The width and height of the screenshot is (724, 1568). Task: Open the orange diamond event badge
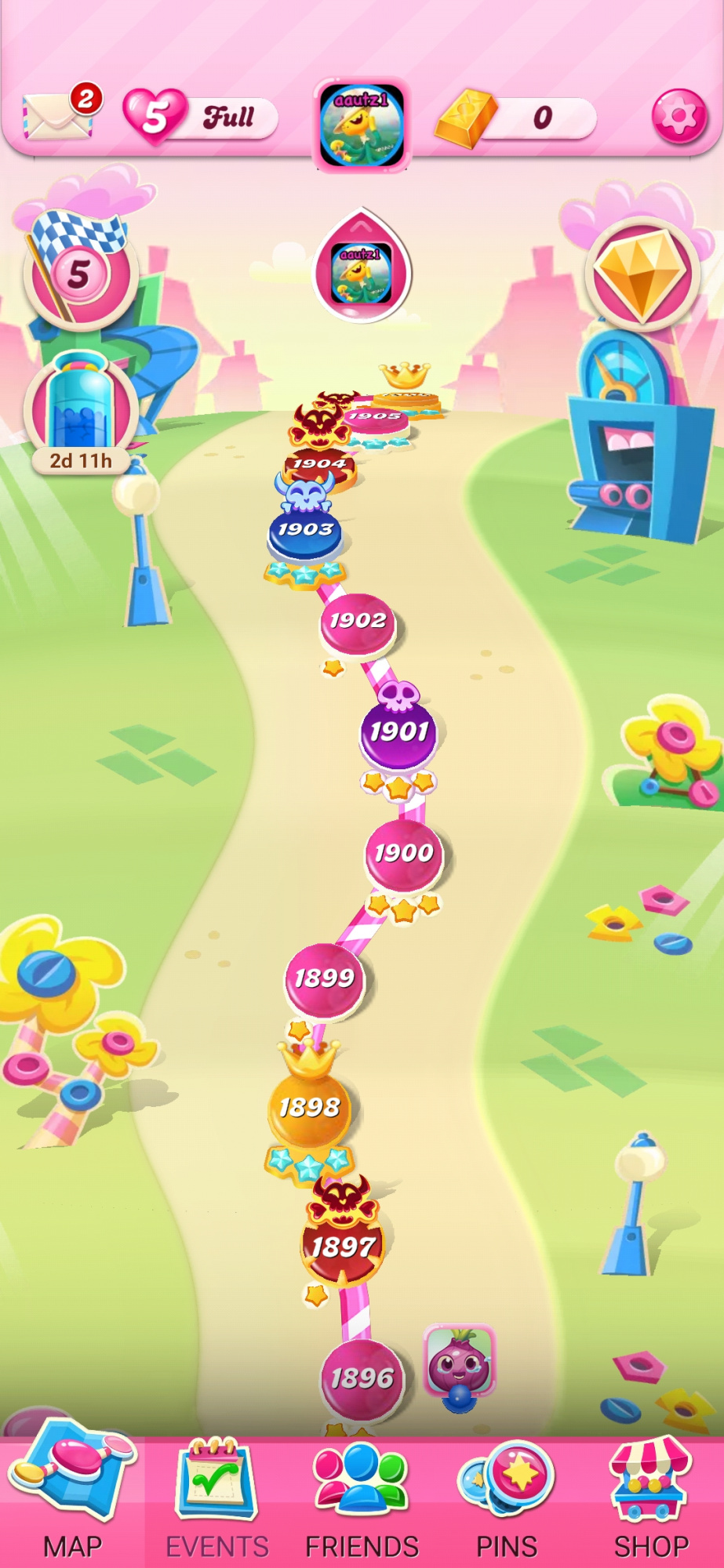(642, 271)
